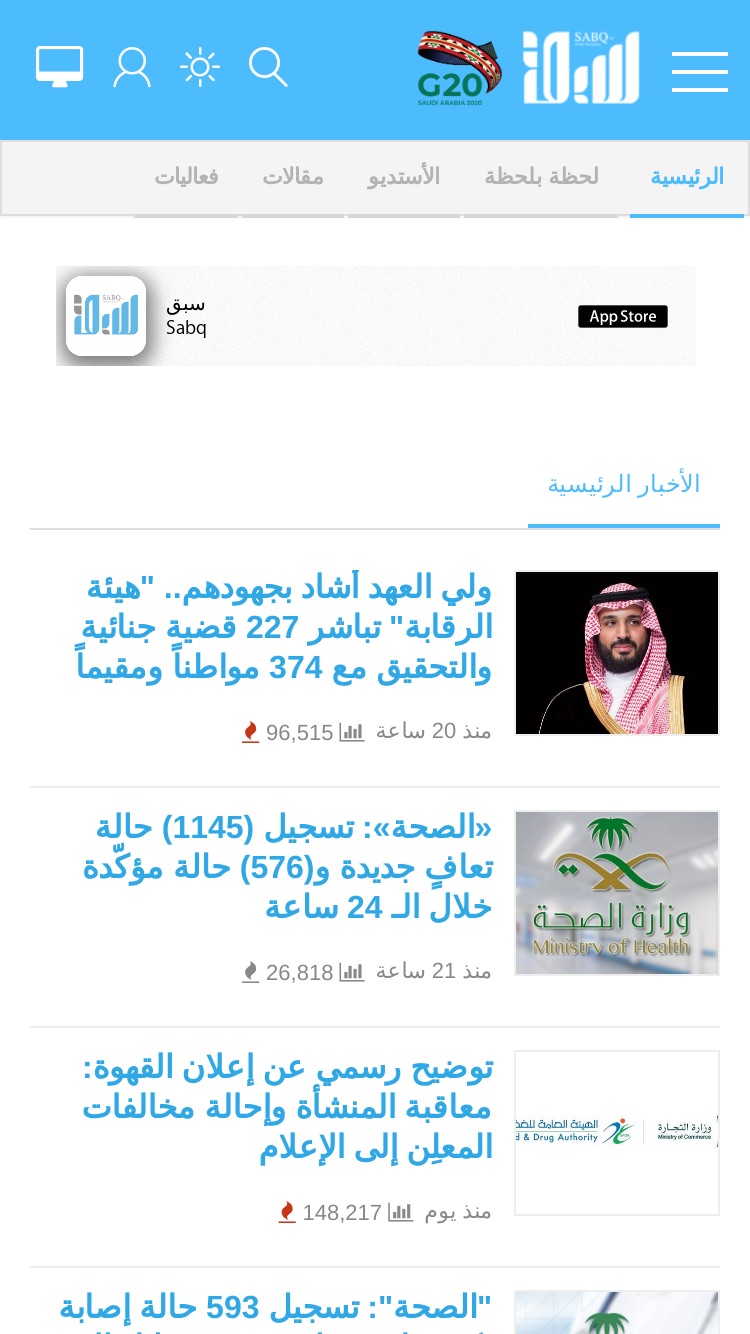Tap the App Store button in Sabq banner

tap(622, 317)
